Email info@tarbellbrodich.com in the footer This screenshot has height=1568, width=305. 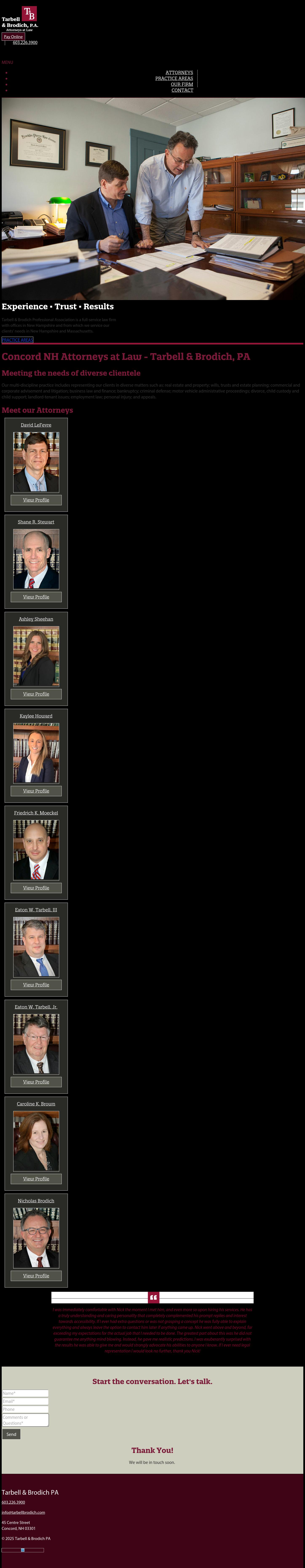(x=23, y=1512)
